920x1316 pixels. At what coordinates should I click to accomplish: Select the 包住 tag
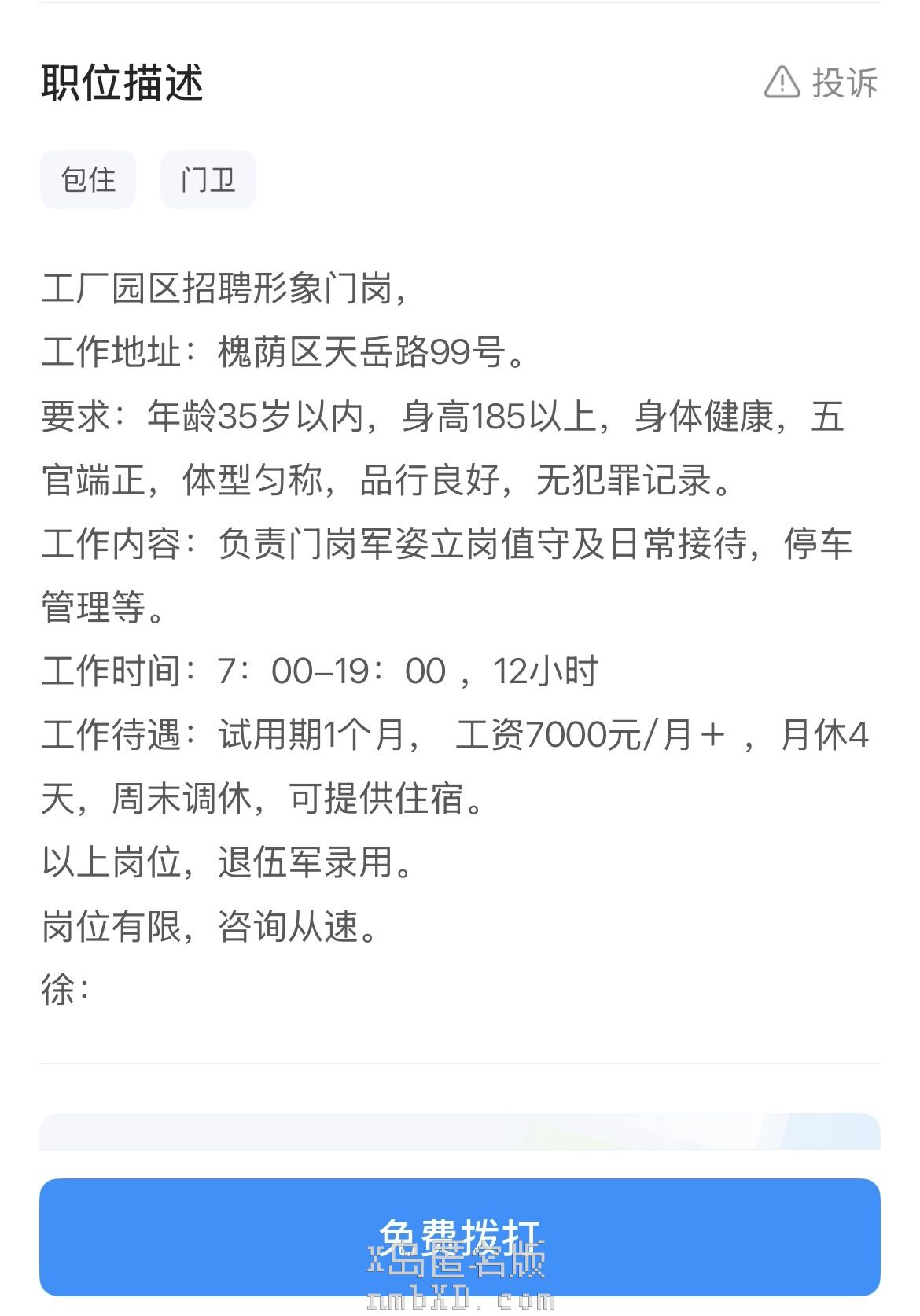(x=88, y=180)
